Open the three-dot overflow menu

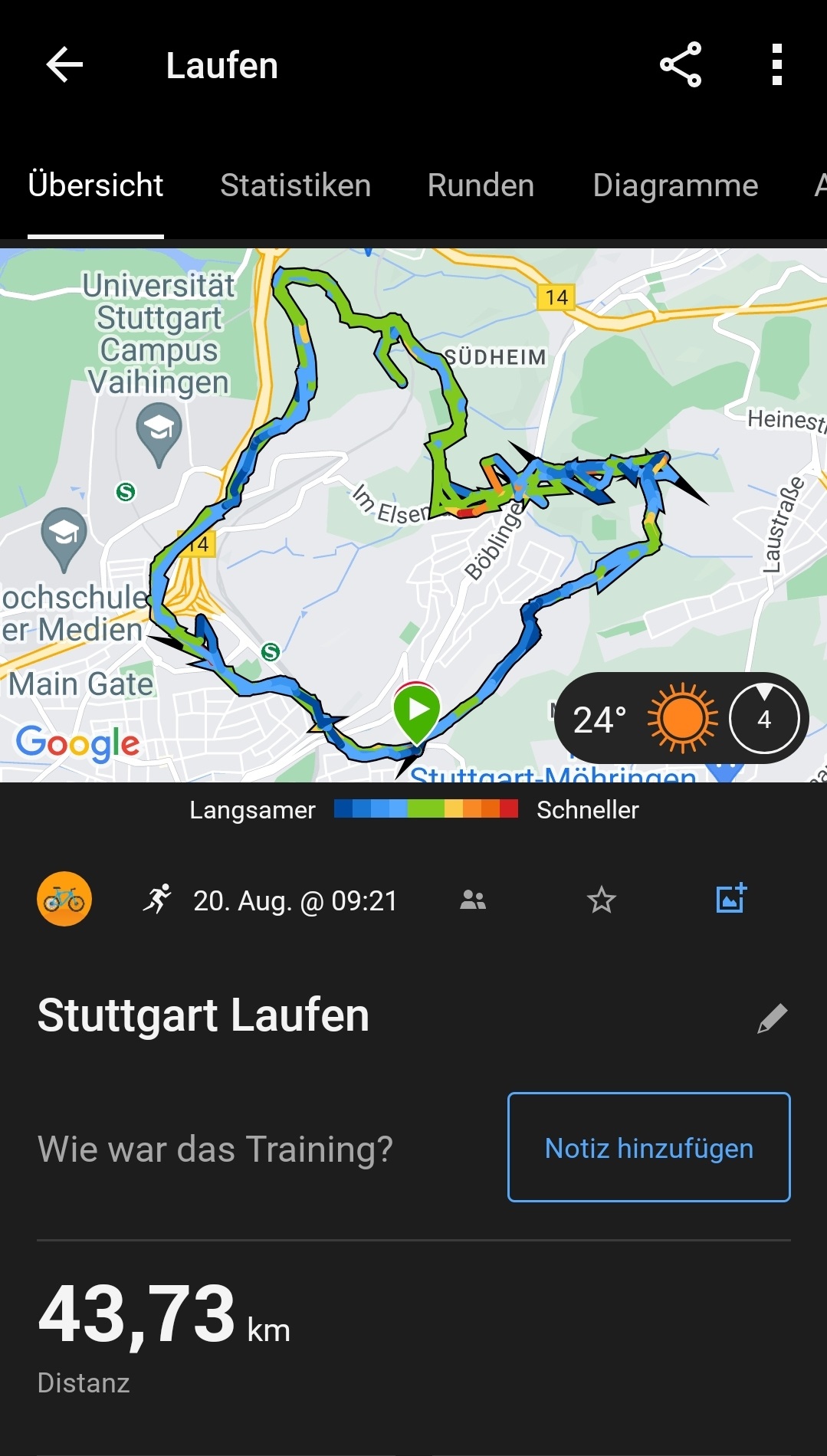tap(776, 65)
